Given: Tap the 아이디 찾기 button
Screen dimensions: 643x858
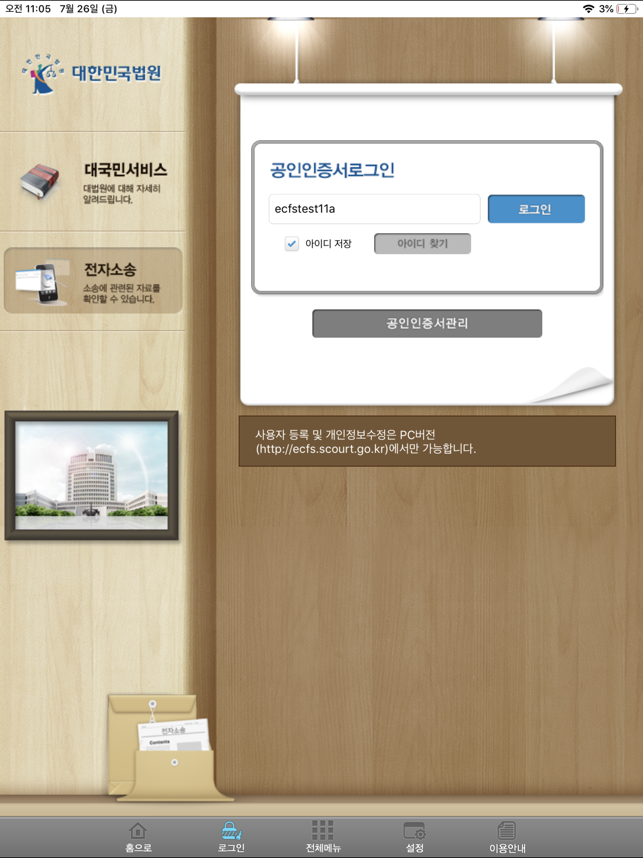Looking at the screenshot, I should (x=422, y=244).
